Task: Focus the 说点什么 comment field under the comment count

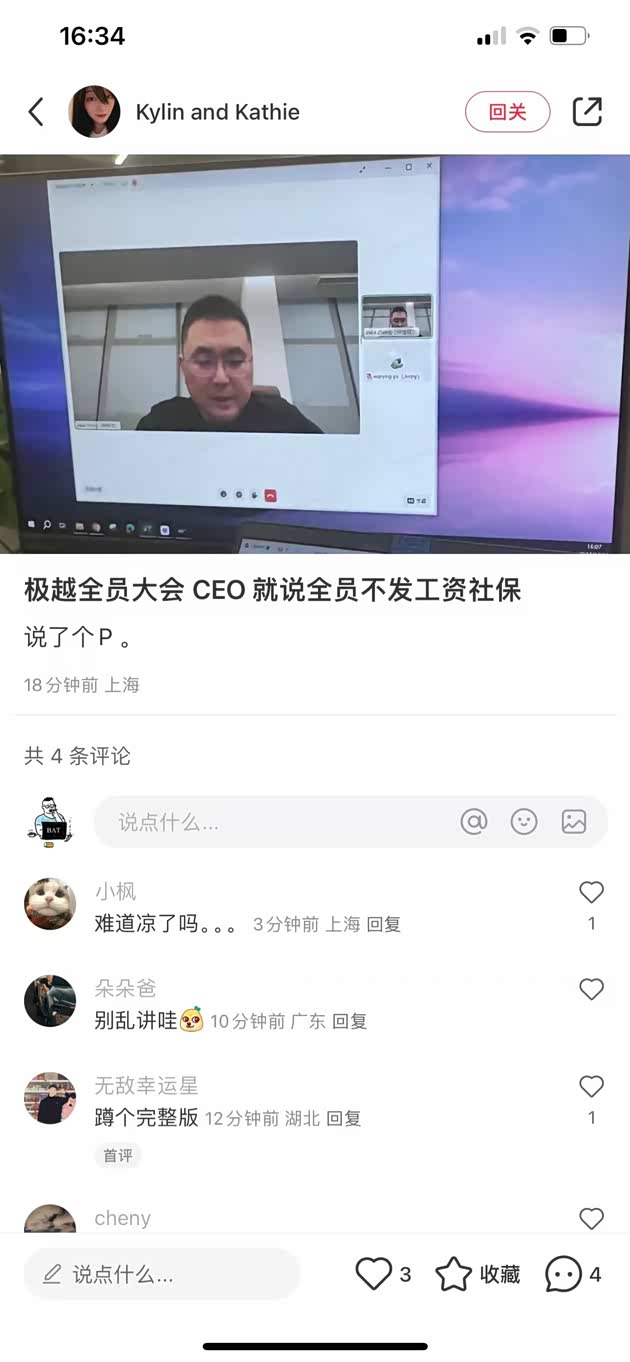Action: [x=270, y=822]
